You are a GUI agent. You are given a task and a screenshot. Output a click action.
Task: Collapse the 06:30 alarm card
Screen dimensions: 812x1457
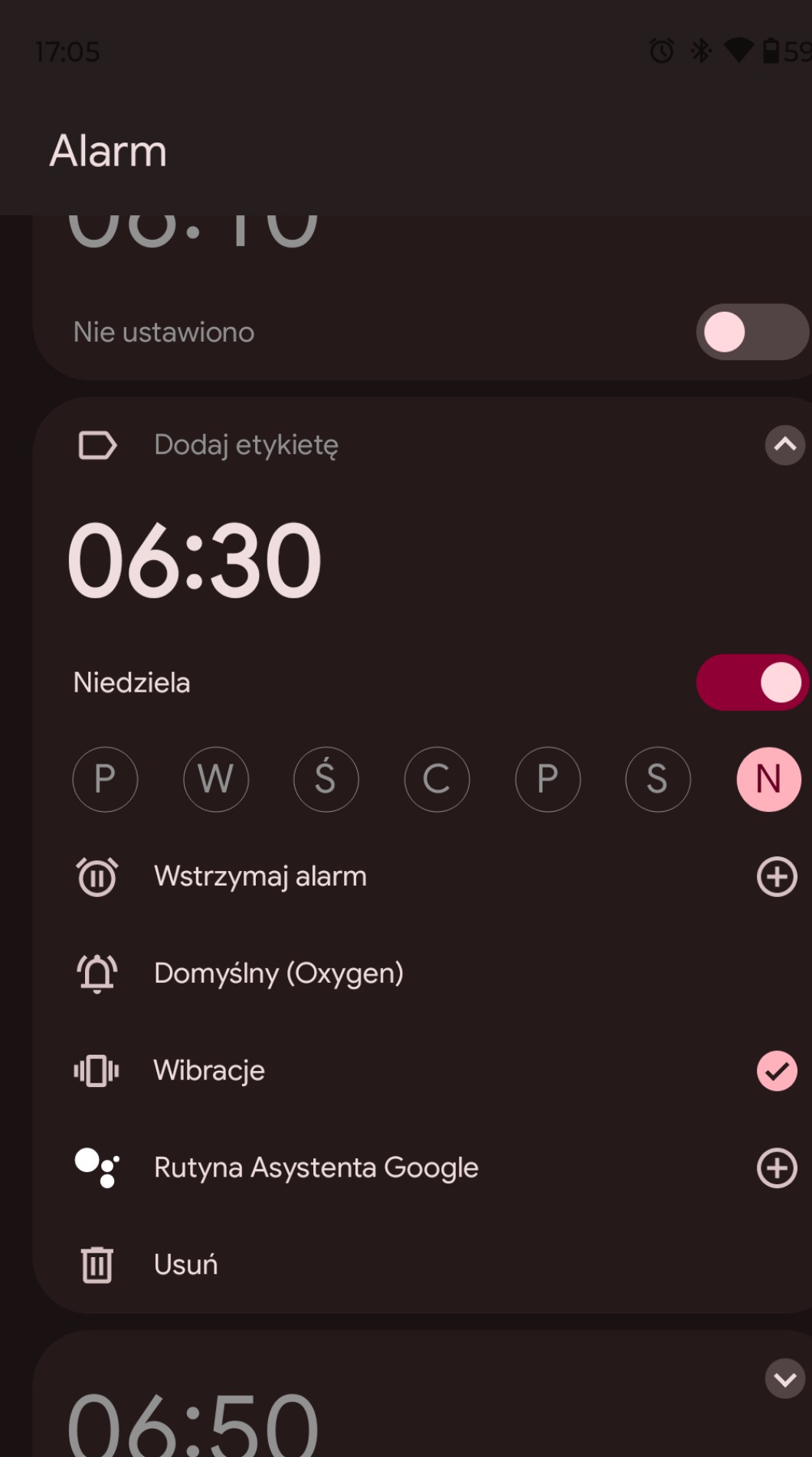(x=784, y=445)
